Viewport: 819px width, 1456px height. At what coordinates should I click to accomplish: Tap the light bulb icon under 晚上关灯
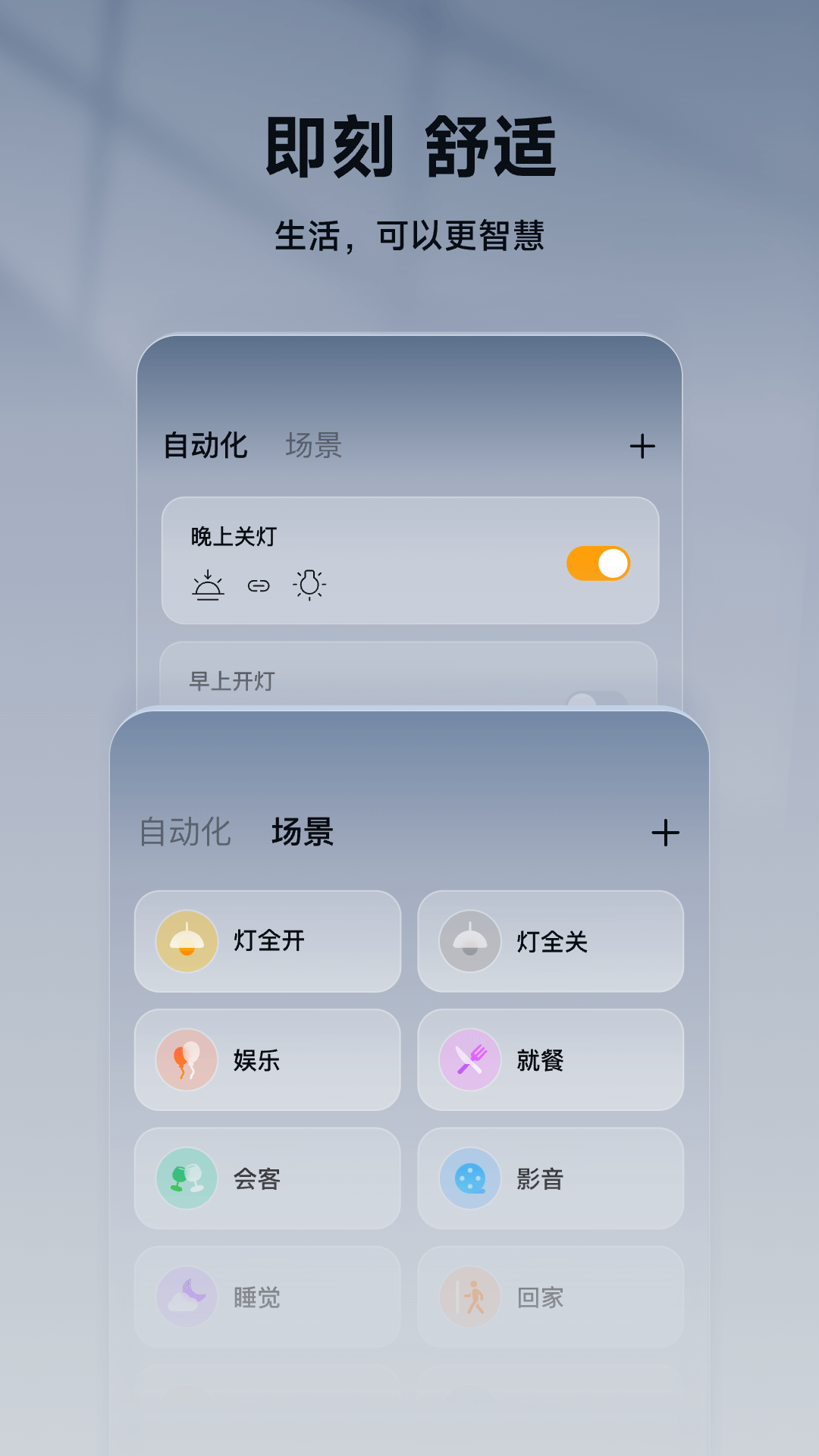point(309,584)
